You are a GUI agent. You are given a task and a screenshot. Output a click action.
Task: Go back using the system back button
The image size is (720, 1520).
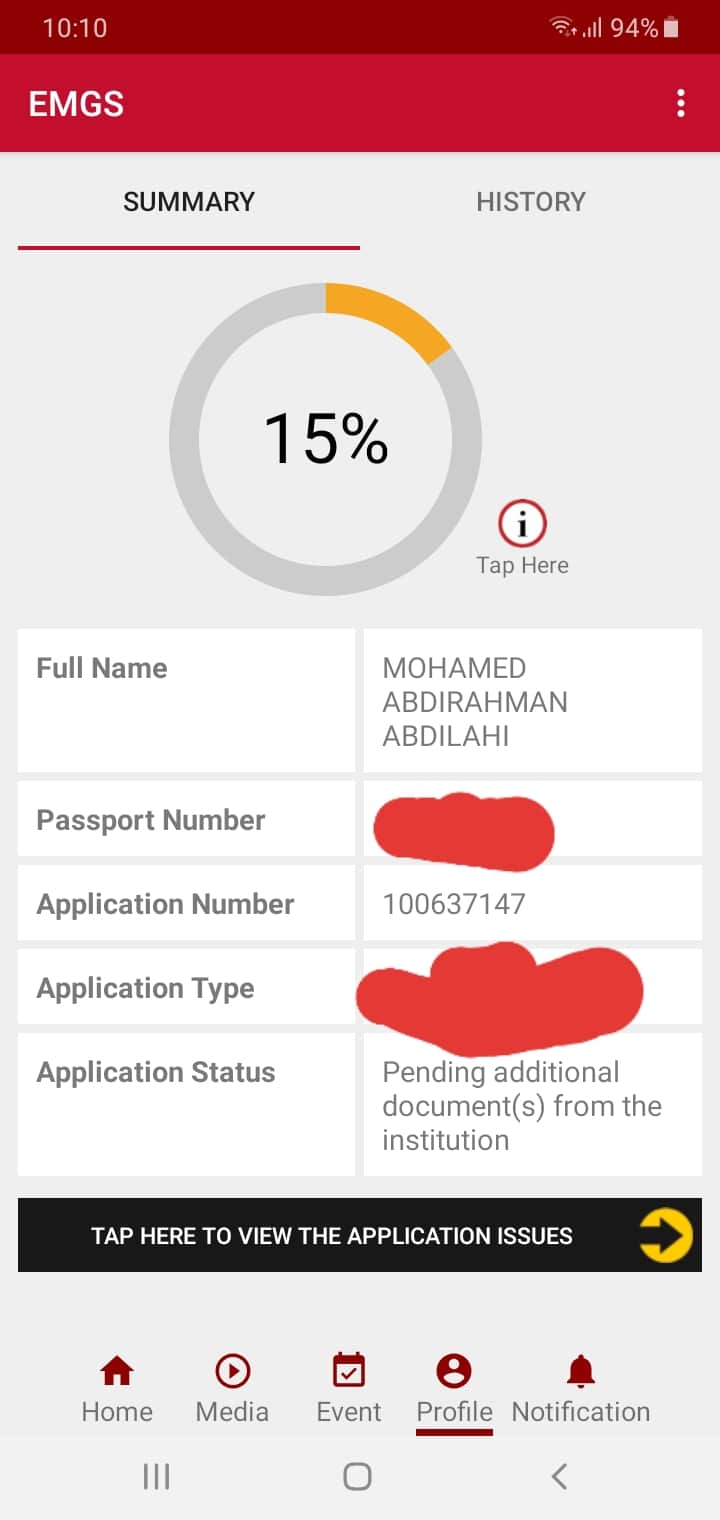[x=560, y=1476]
